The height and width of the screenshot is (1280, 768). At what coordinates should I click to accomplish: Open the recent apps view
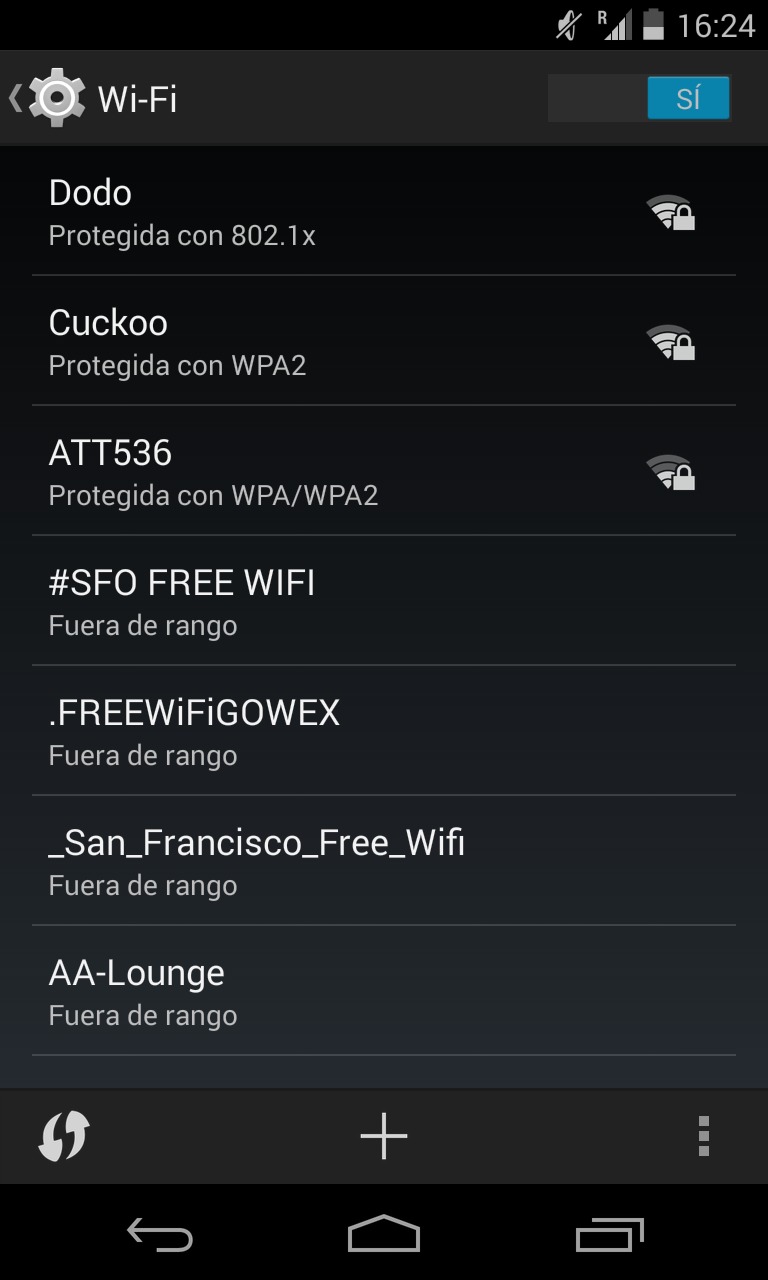click(x=610, y=1234)
